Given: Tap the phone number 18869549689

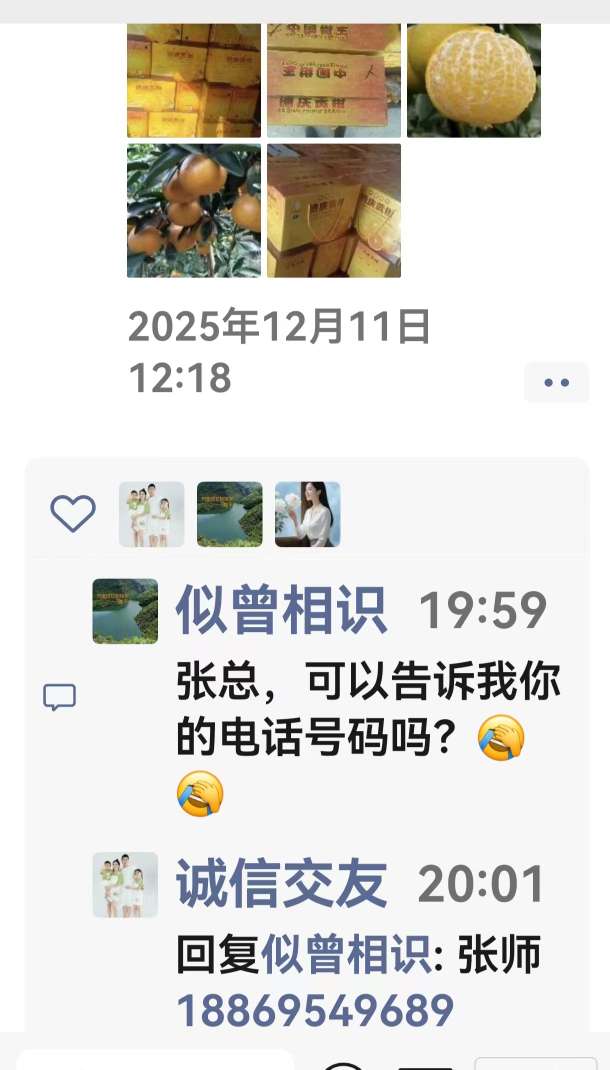Looking at the screenshot, I should pos(315,1011).
